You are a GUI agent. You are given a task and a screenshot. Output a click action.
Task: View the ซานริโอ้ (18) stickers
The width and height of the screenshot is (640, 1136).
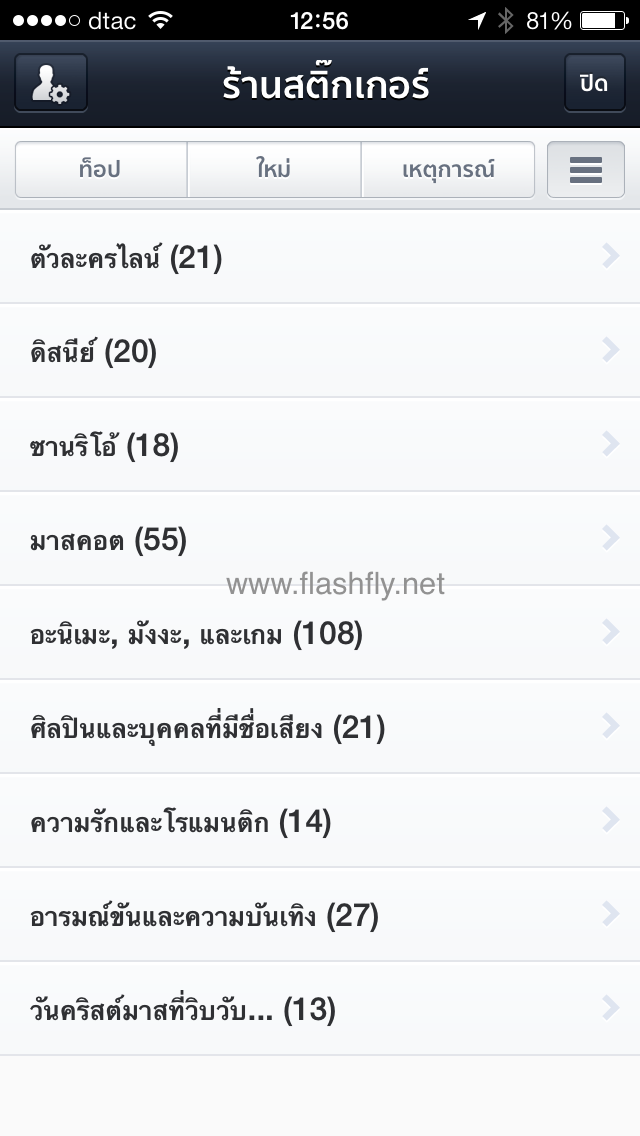(320, 445)
